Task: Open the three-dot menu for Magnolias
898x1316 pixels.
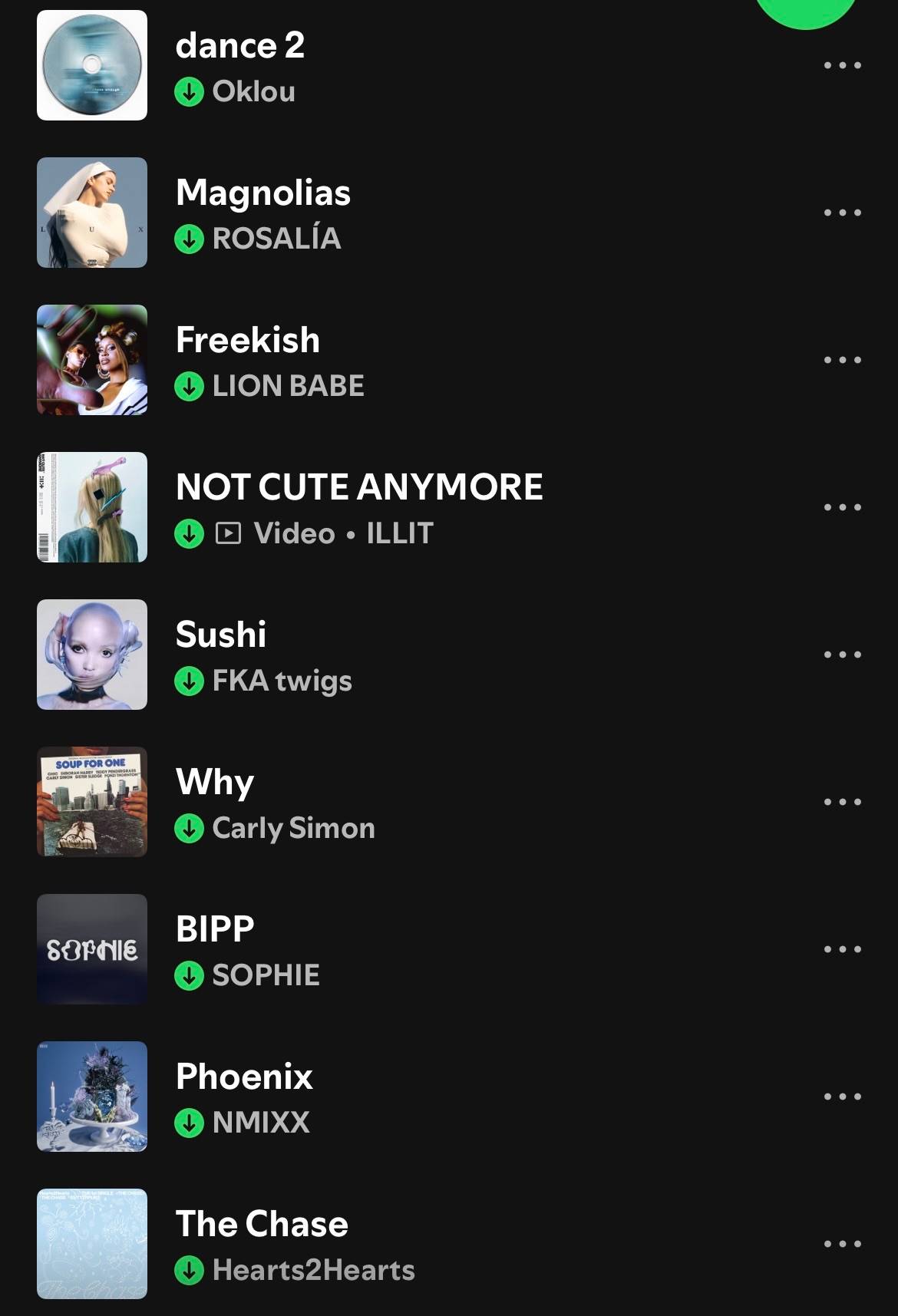Action: point(842,213)
